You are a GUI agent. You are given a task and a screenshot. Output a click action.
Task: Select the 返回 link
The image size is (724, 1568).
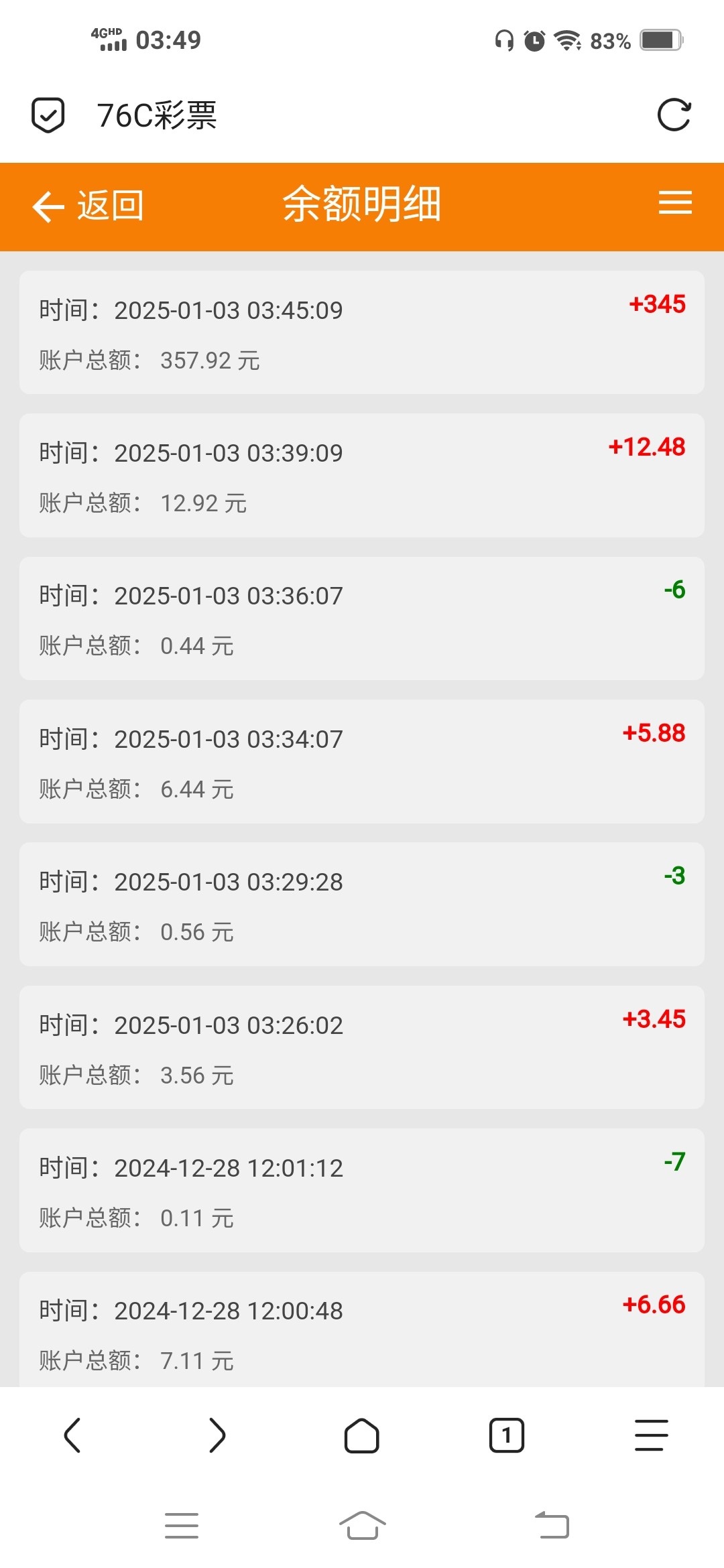point(111,206)
